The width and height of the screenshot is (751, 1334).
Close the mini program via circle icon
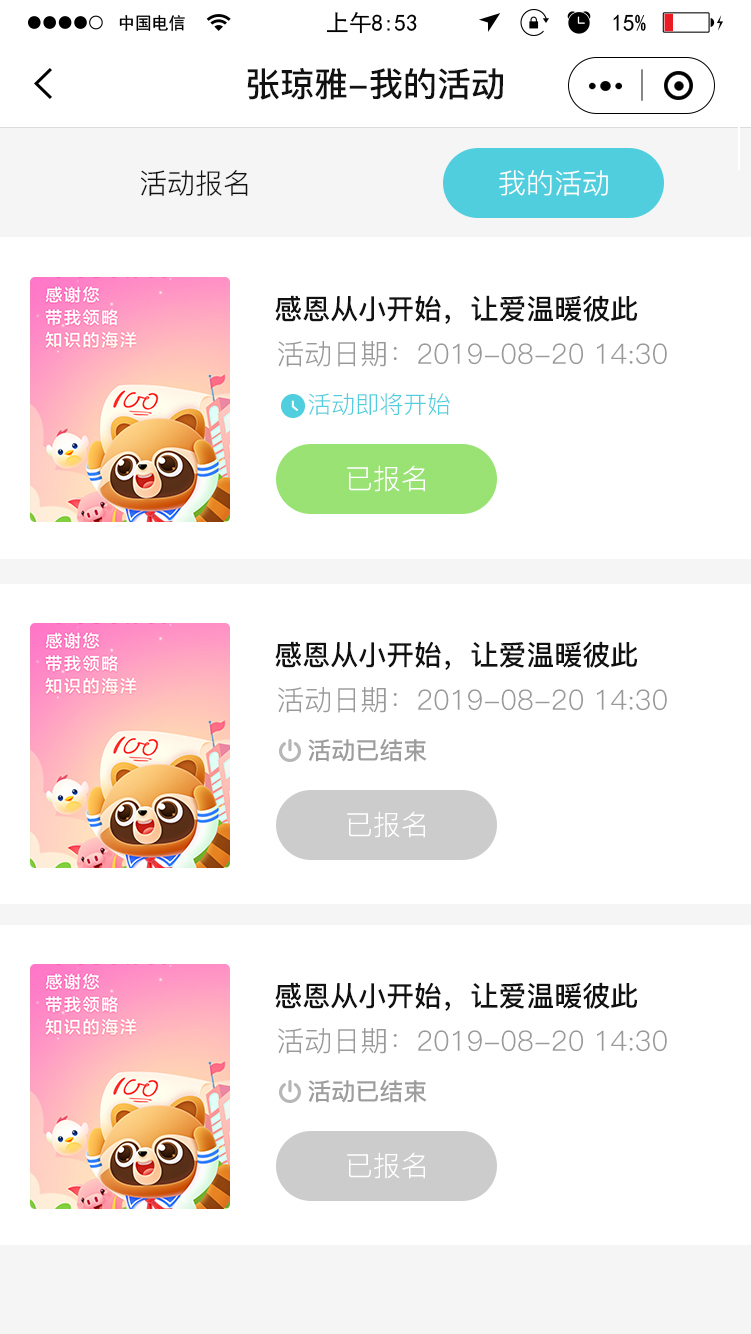[x=678, y=86]
